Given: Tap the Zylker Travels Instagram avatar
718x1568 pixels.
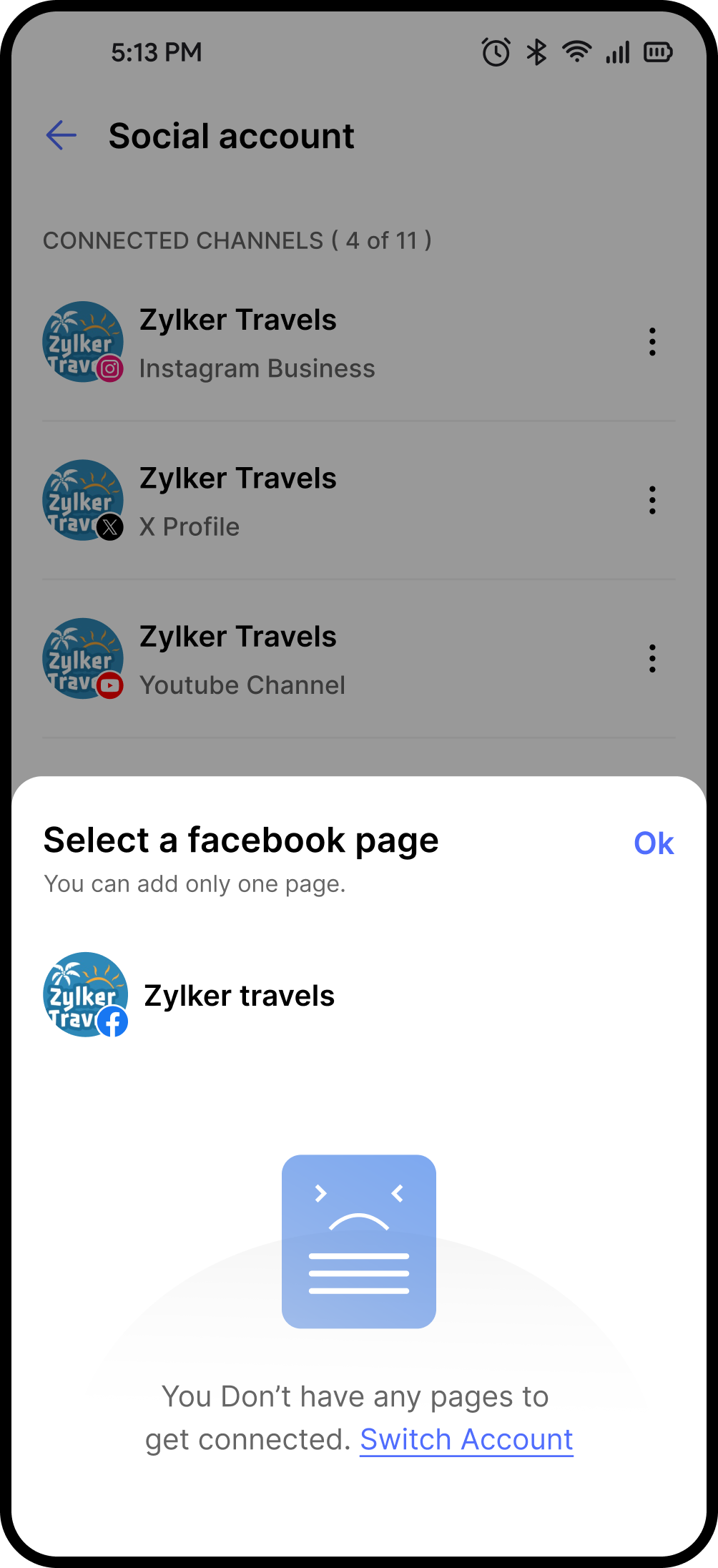Looking at the screenshot, I should coord(82,341).
